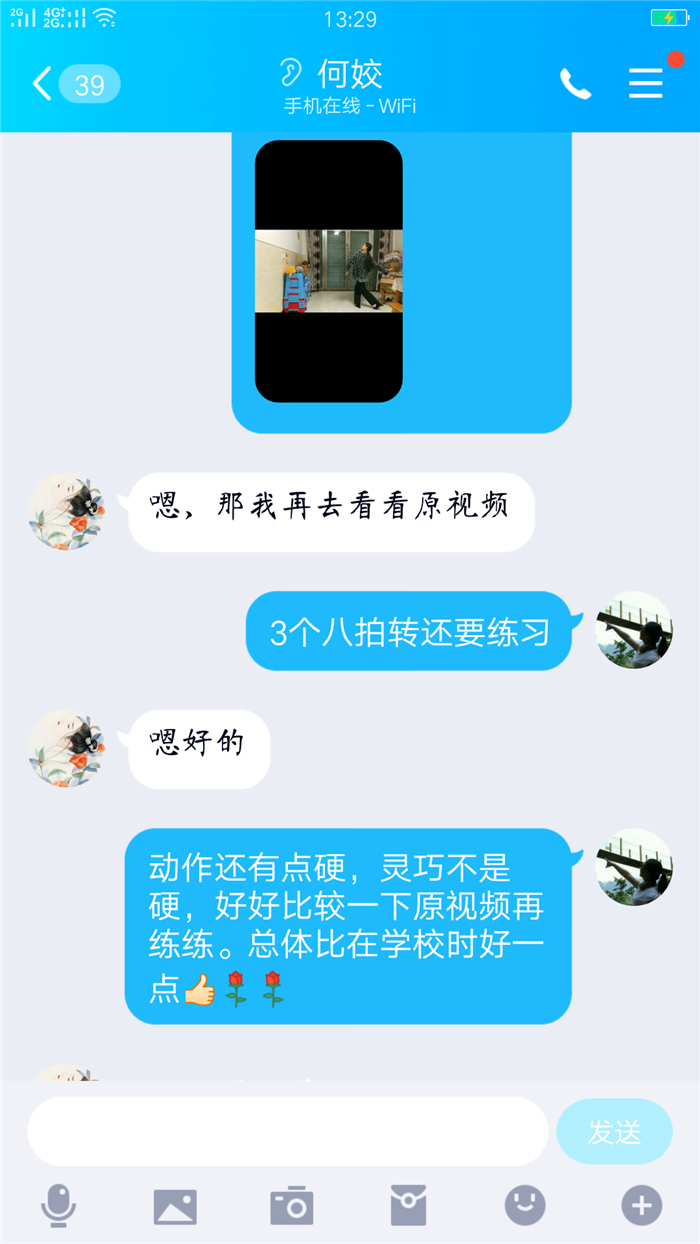This screenshot has width=700, height=1244.
Task: Start a voice call with 何姣
Action: (575, 84)
